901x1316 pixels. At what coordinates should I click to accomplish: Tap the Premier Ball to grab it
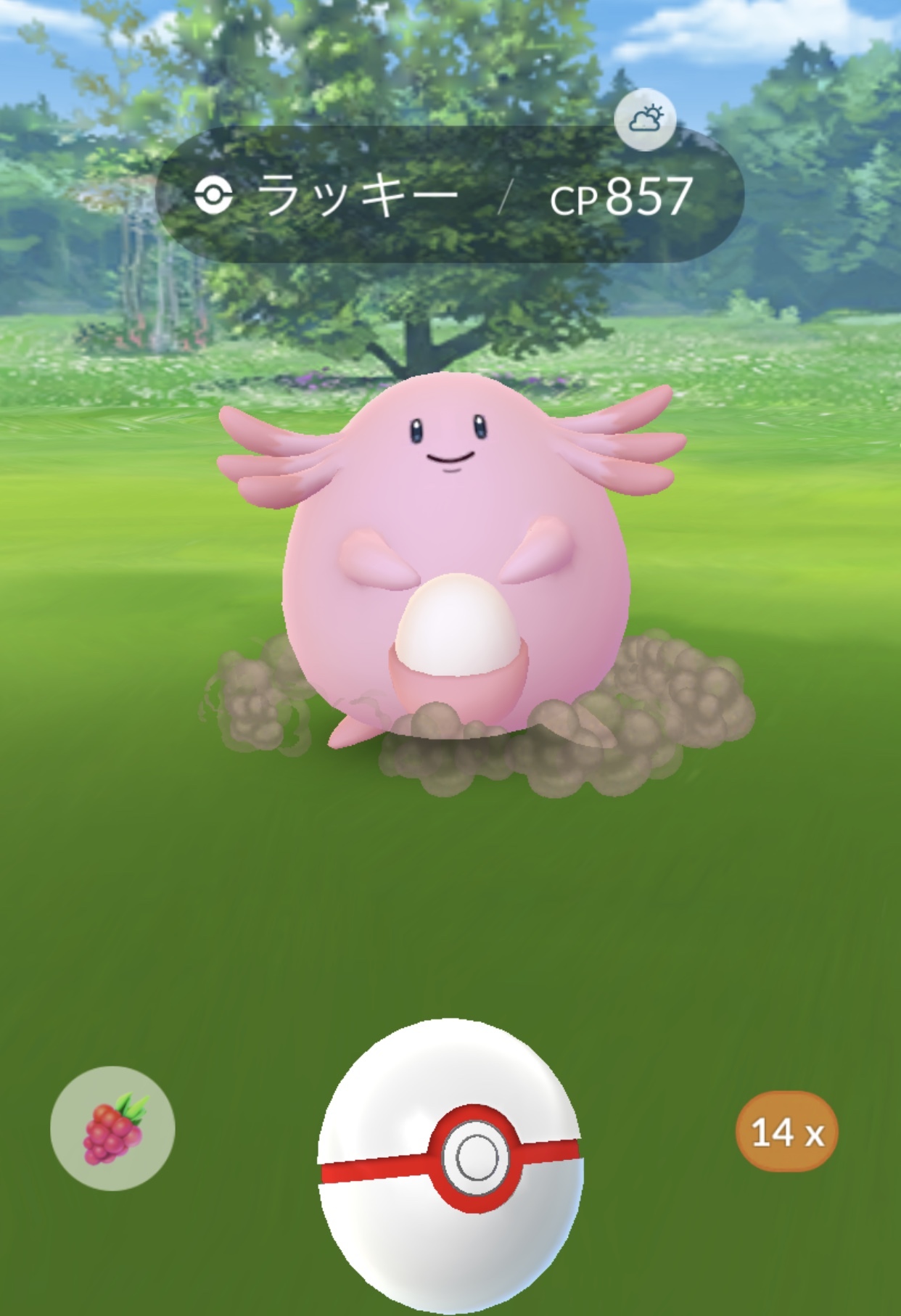pyautogui.click(x=450, y=1155)
